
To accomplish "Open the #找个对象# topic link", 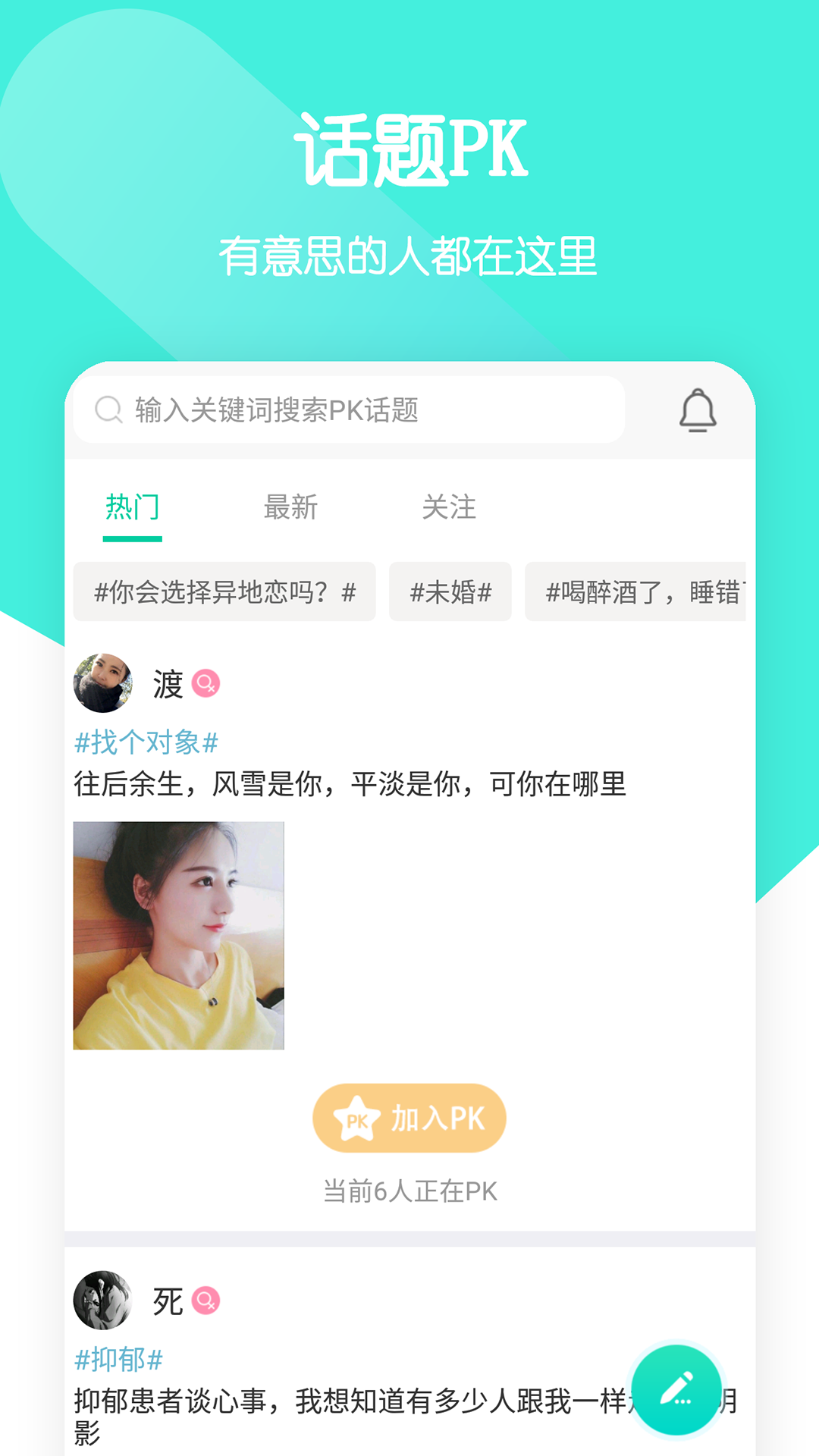I will point(146,743).
